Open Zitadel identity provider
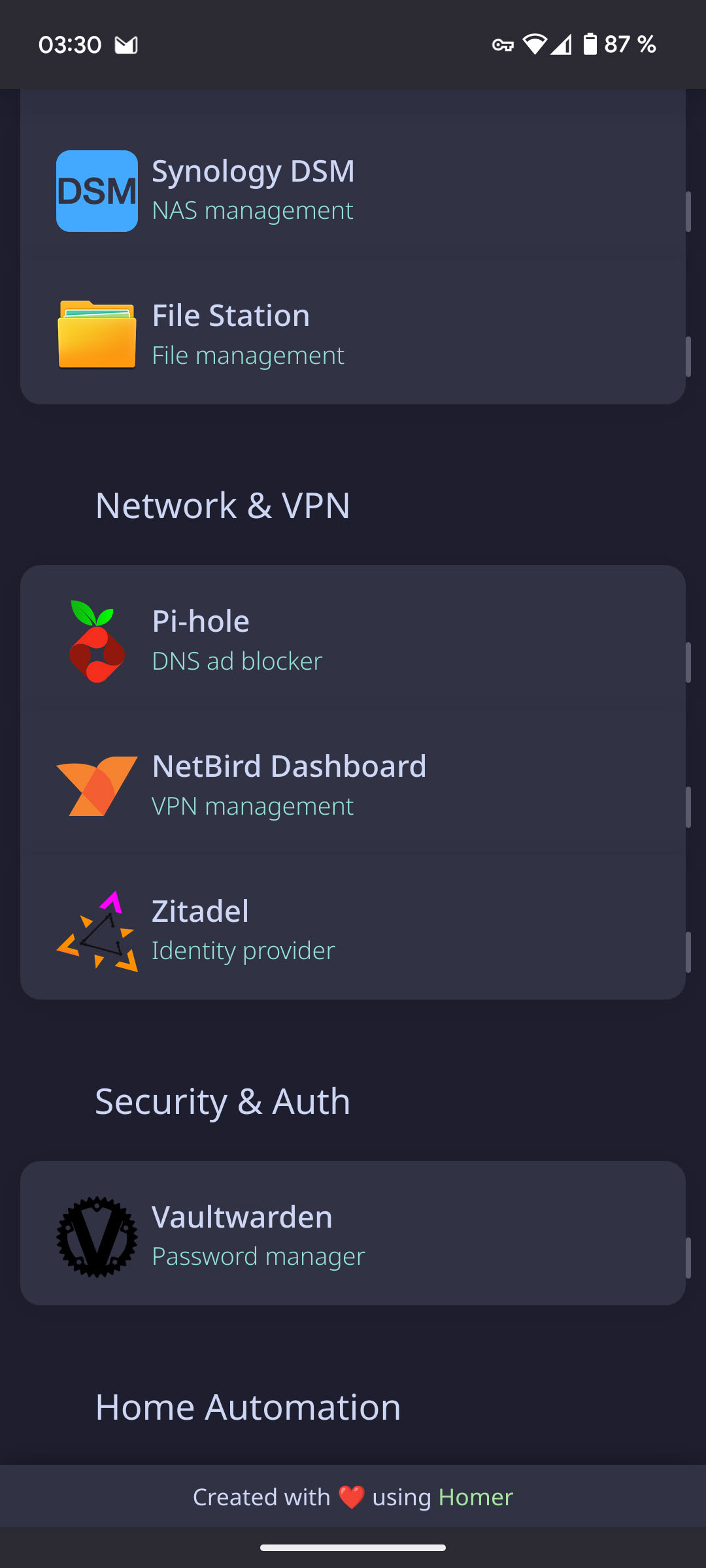The height and width of the screenshot is (1568, 706). (x=200, y=930)
